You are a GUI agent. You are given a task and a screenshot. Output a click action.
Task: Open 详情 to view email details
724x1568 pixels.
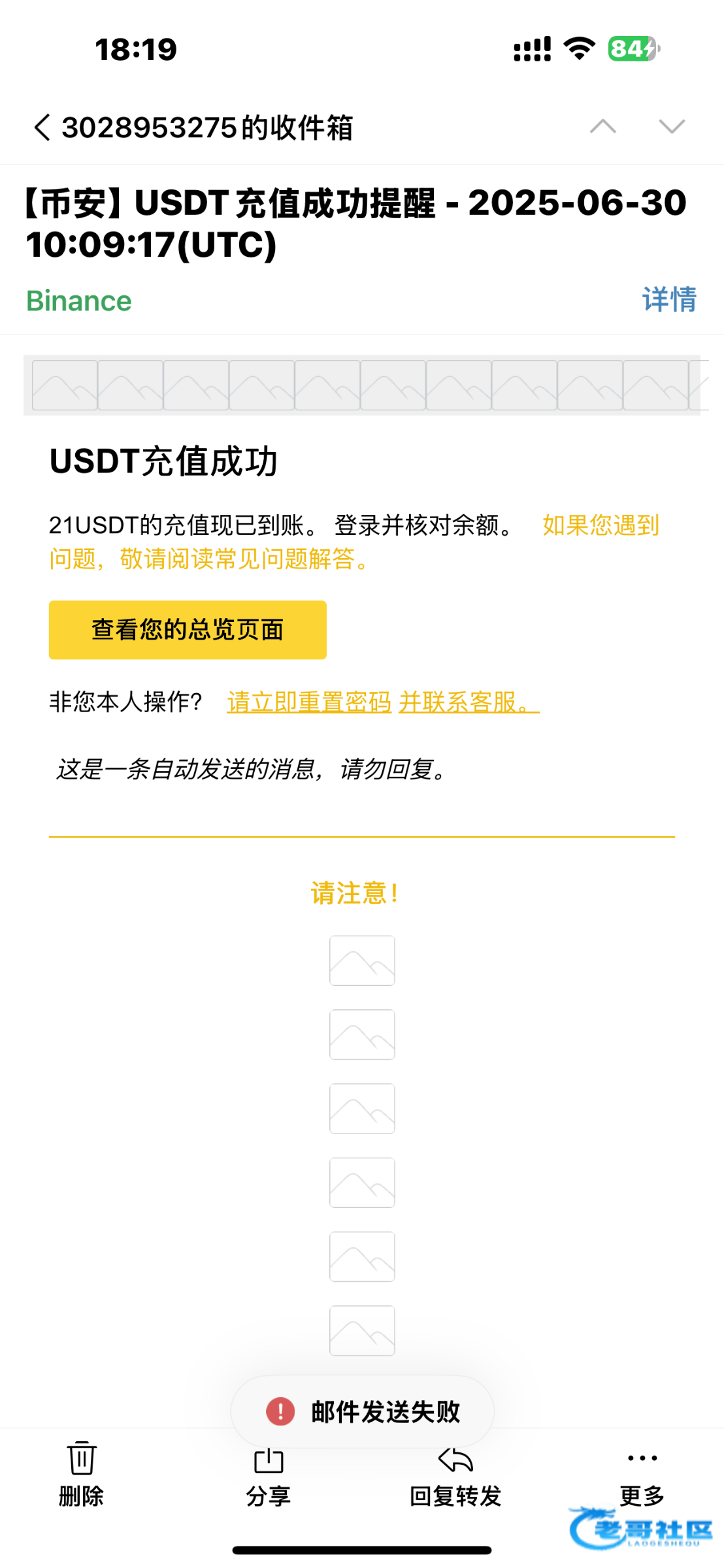[x=669, y=300]
